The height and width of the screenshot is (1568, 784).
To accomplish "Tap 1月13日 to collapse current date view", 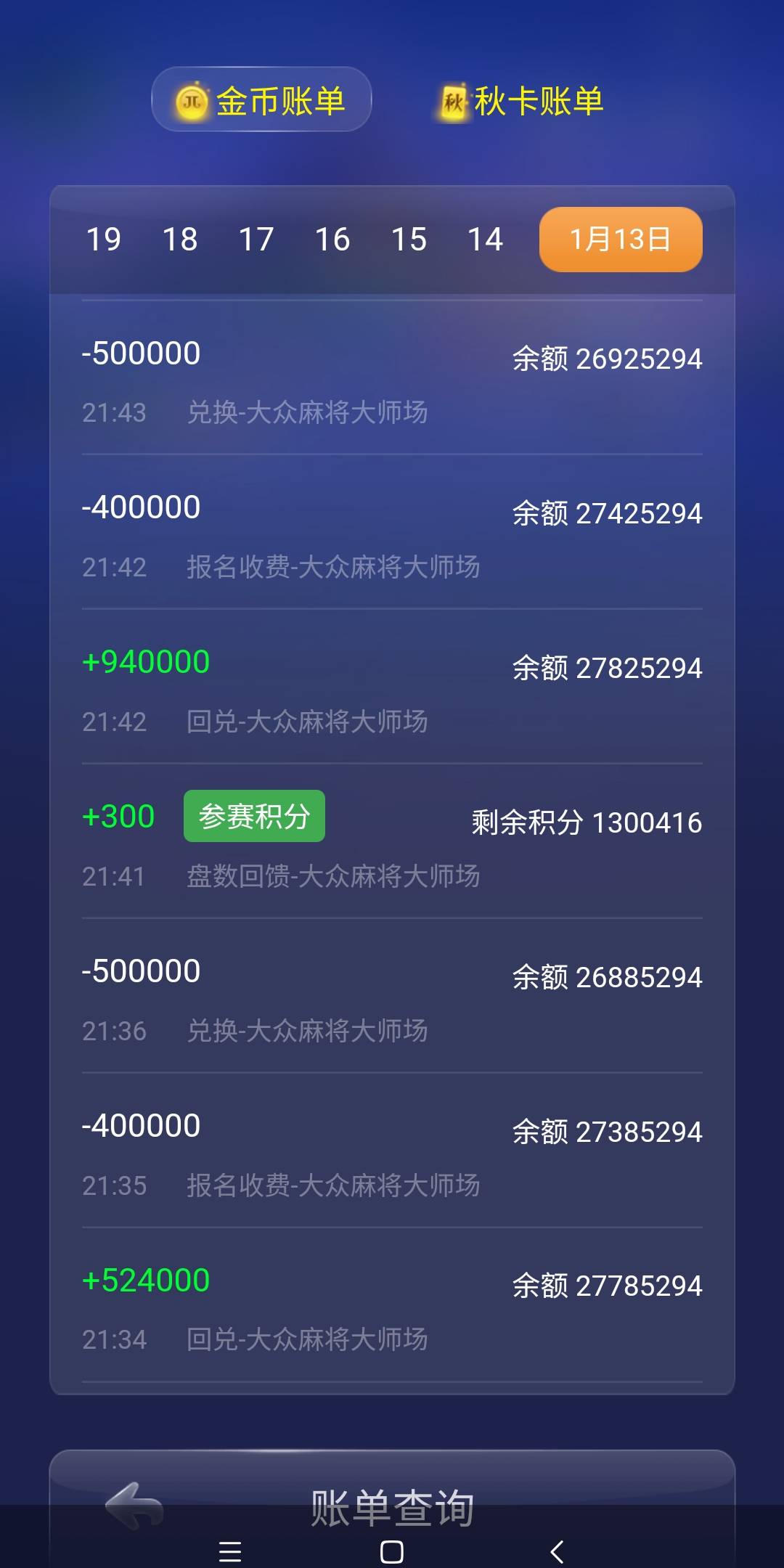I will 621,238.
